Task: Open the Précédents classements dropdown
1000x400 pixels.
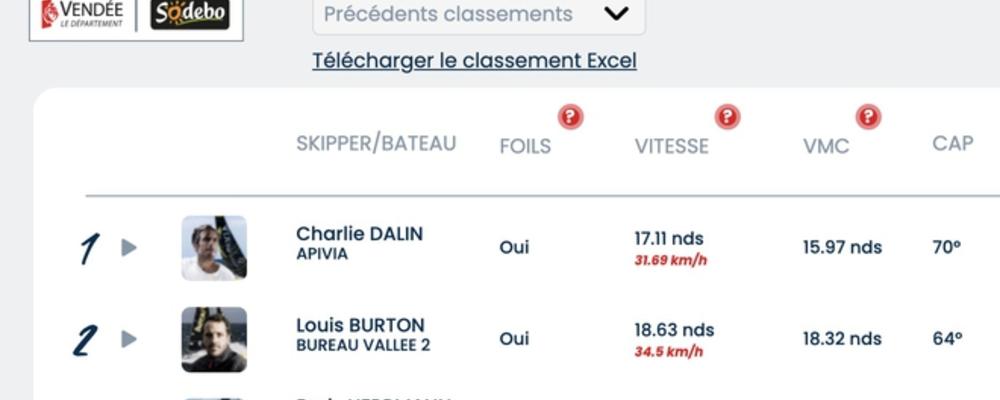Action: point(478,14)
